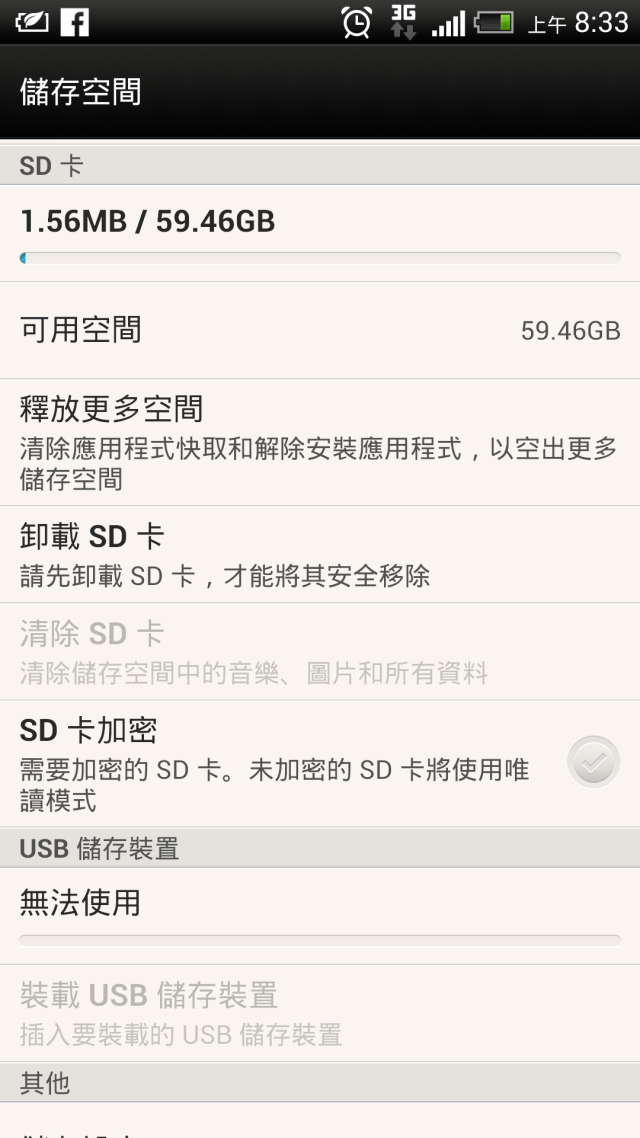Select 卸載 SD 卡 to unmount the card
640x1138 pixels.
[x=320, y=555]
